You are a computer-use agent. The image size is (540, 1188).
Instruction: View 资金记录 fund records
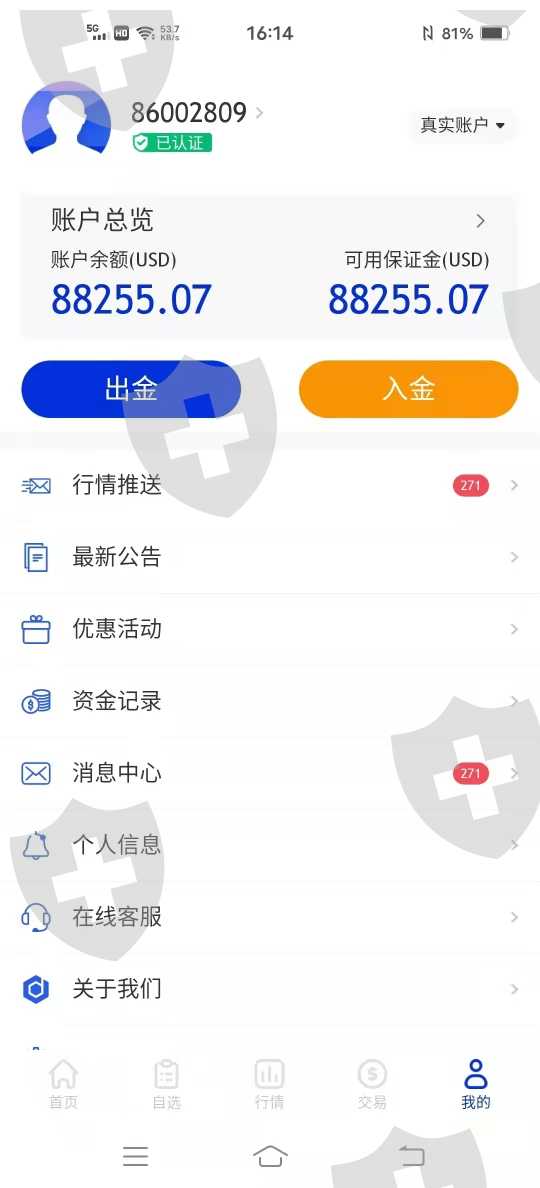270,702
